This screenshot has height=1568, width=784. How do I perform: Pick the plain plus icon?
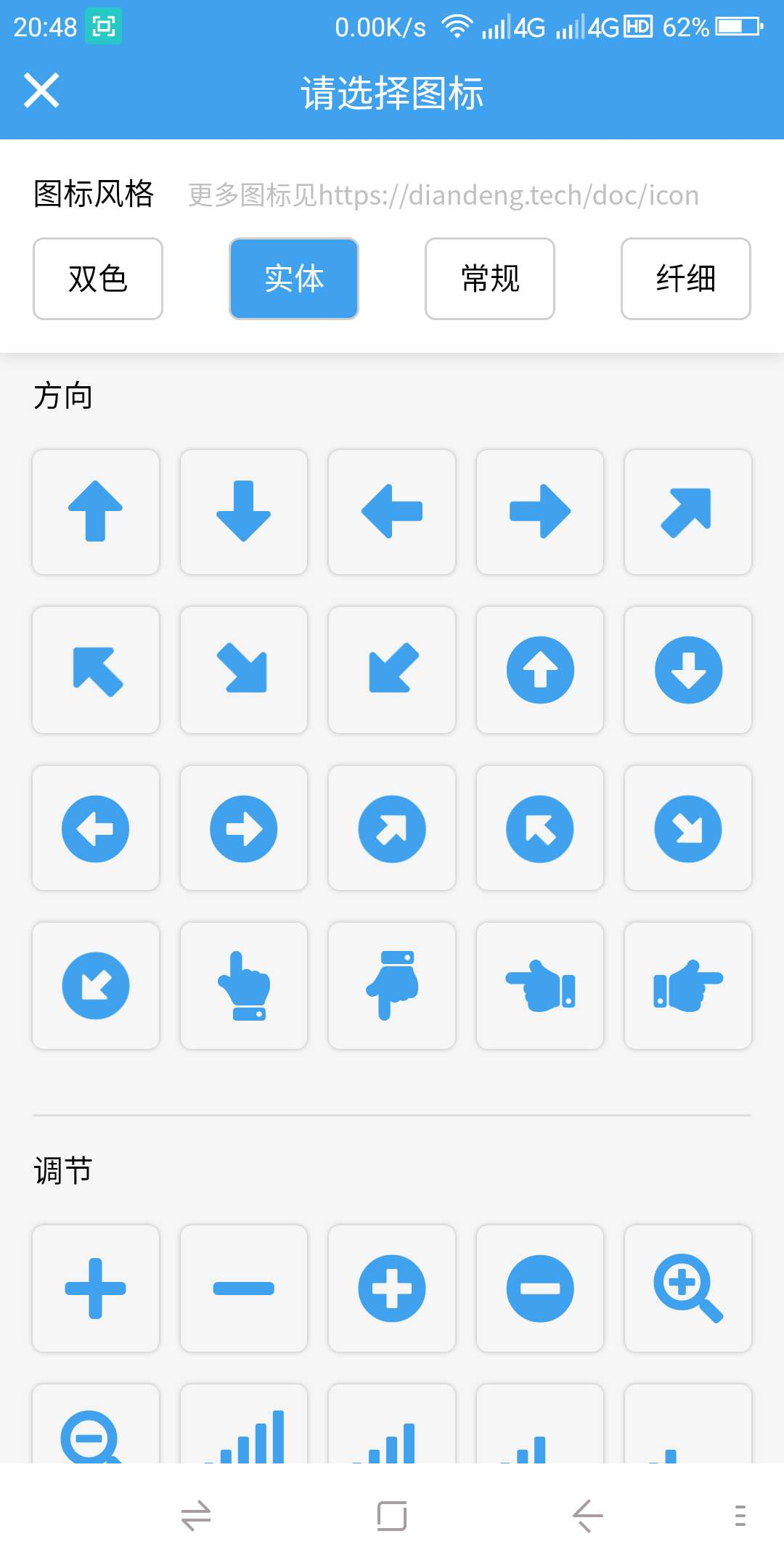point(96,1289)
